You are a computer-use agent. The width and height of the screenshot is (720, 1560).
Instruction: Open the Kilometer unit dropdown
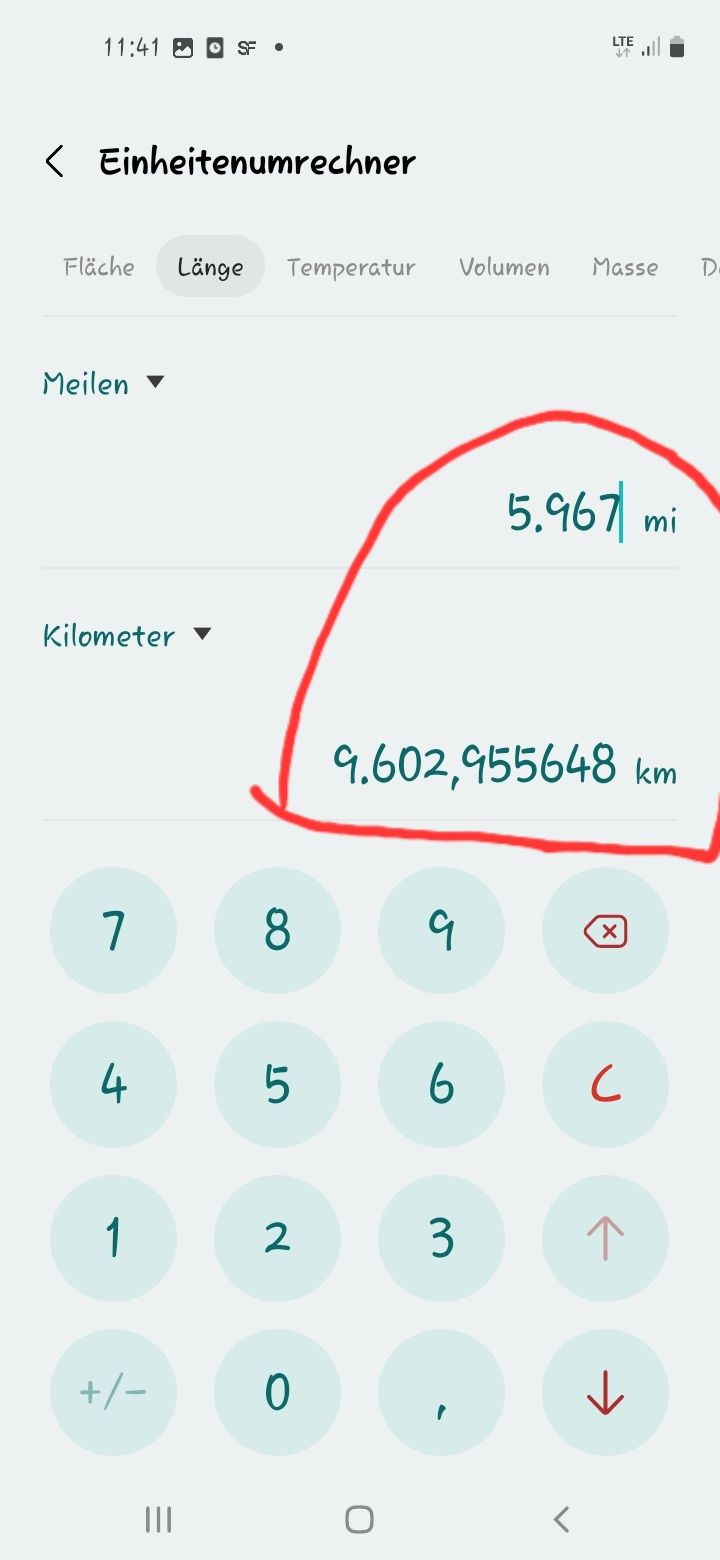pos(127,635)
